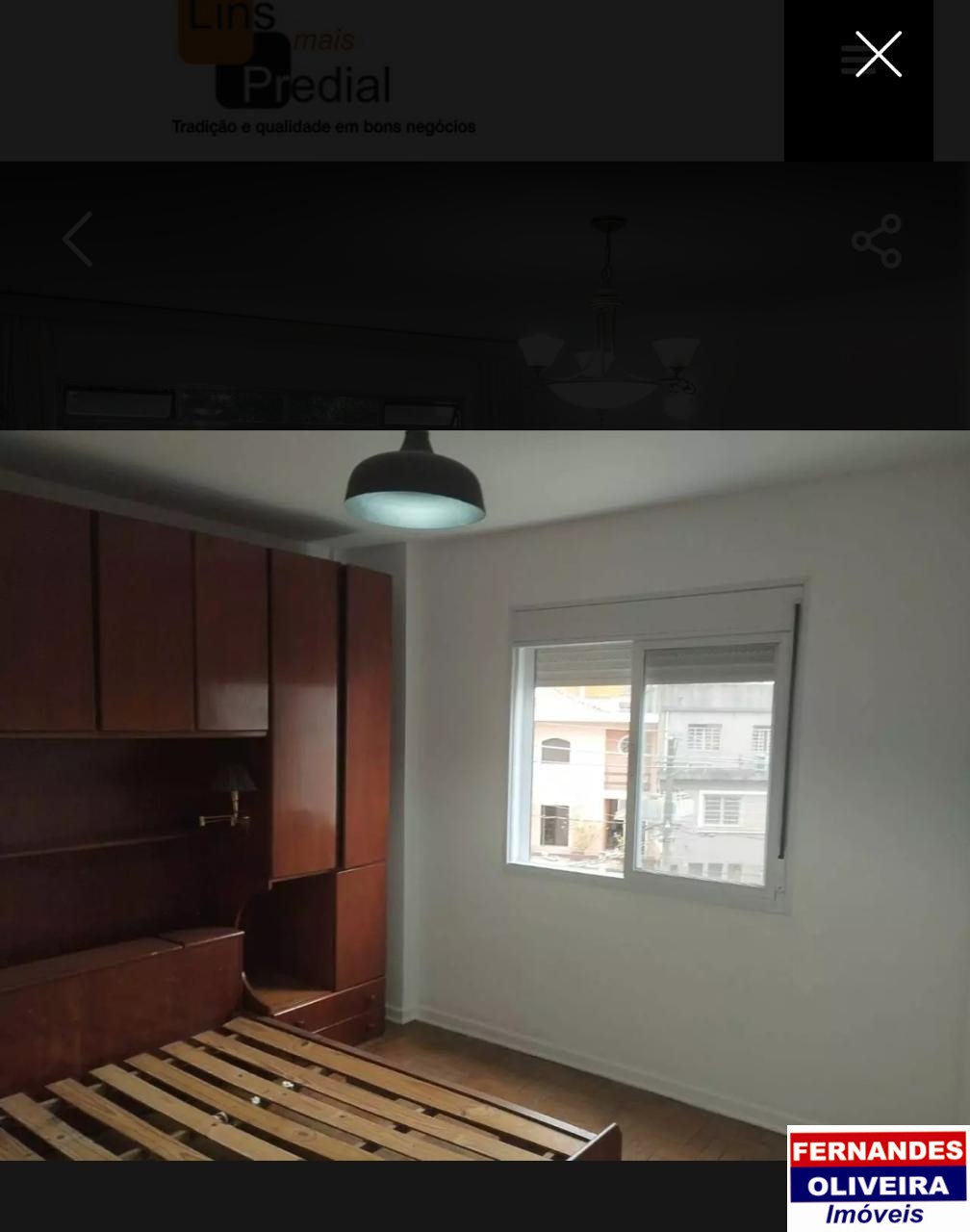The height and width of the screenshot is (1232, 970).
Task: Tap the Fernandes Oliveira Imóveis watermark
Action: [x=879, y=1179]
